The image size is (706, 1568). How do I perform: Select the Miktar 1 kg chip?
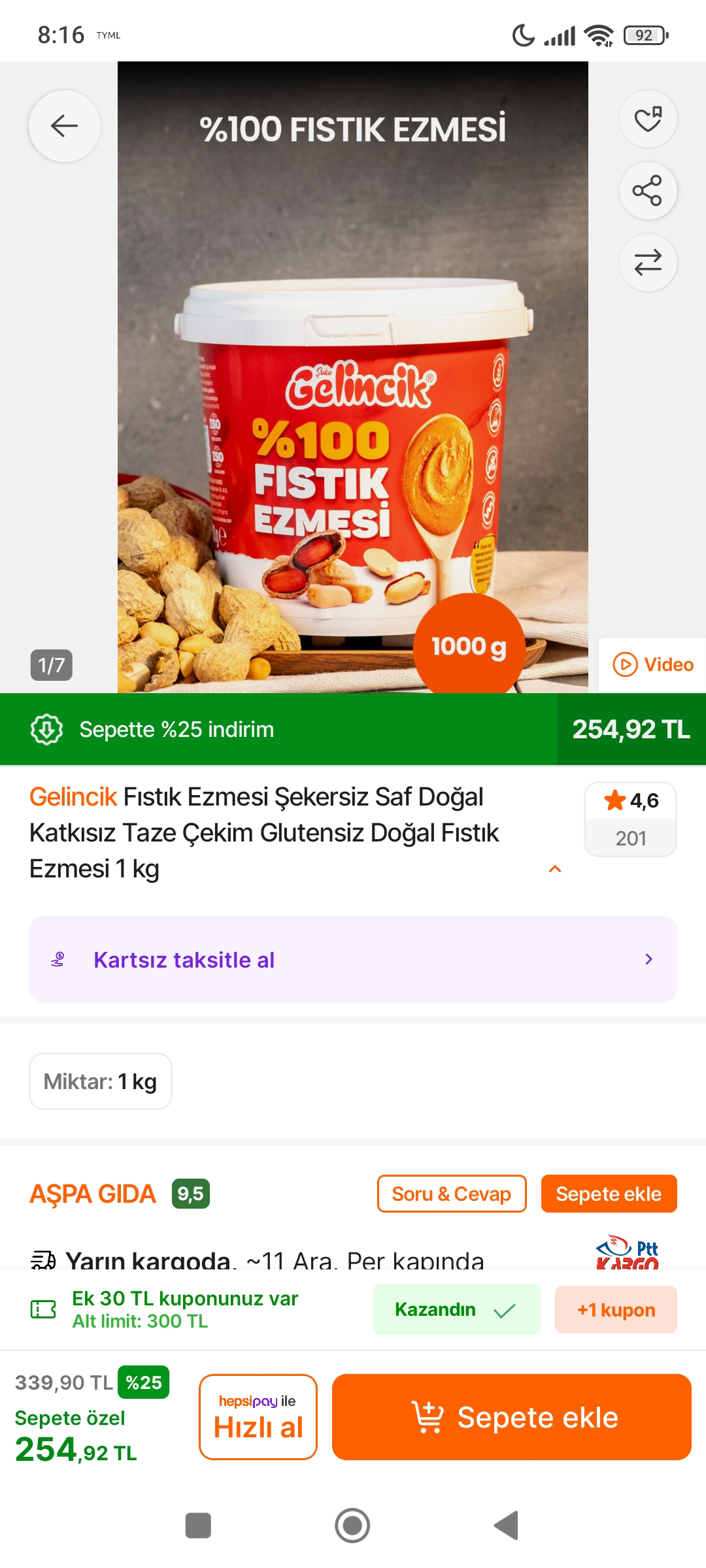101,1081
